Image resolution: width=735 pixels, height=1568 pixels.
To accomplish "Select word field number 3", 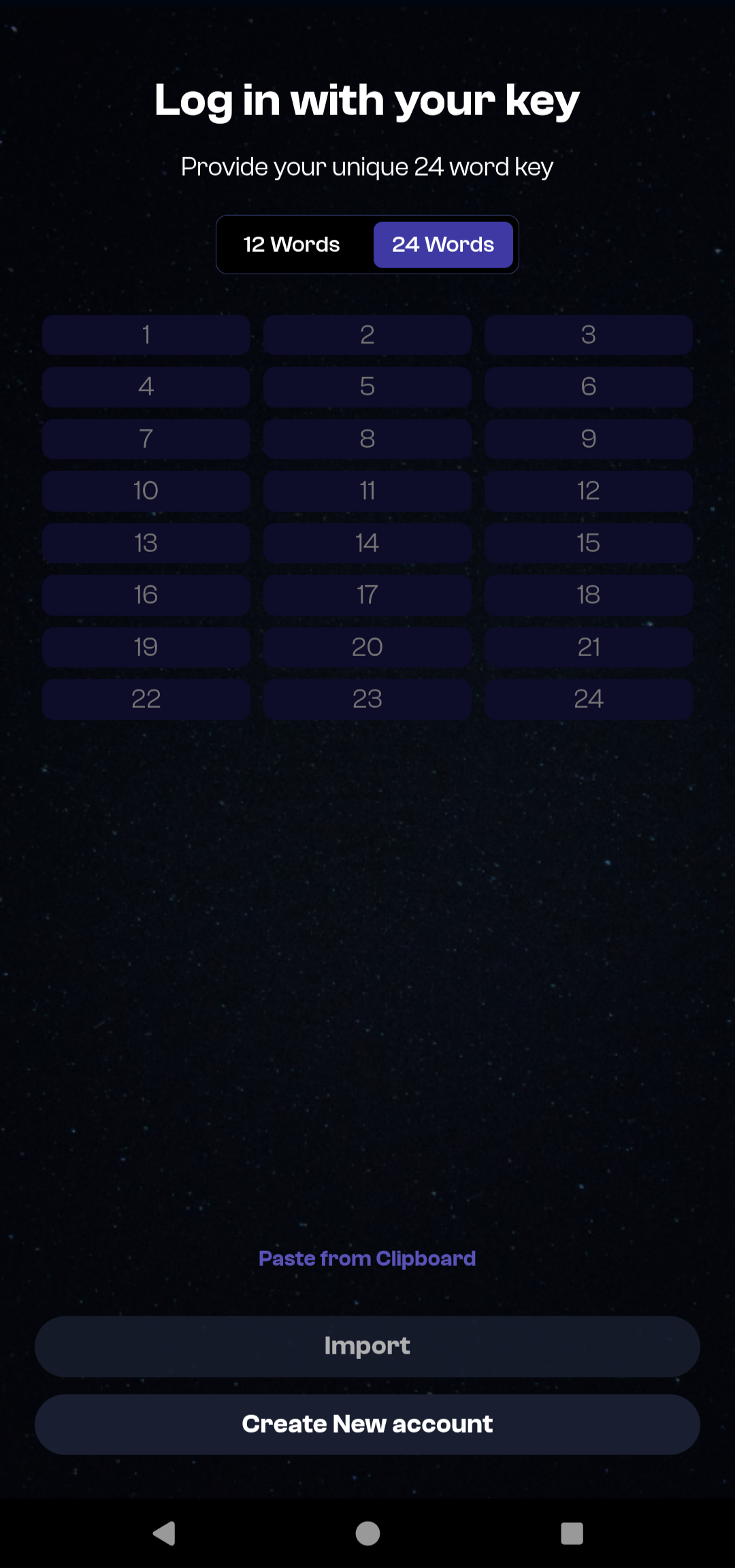I will coord(589,335).
